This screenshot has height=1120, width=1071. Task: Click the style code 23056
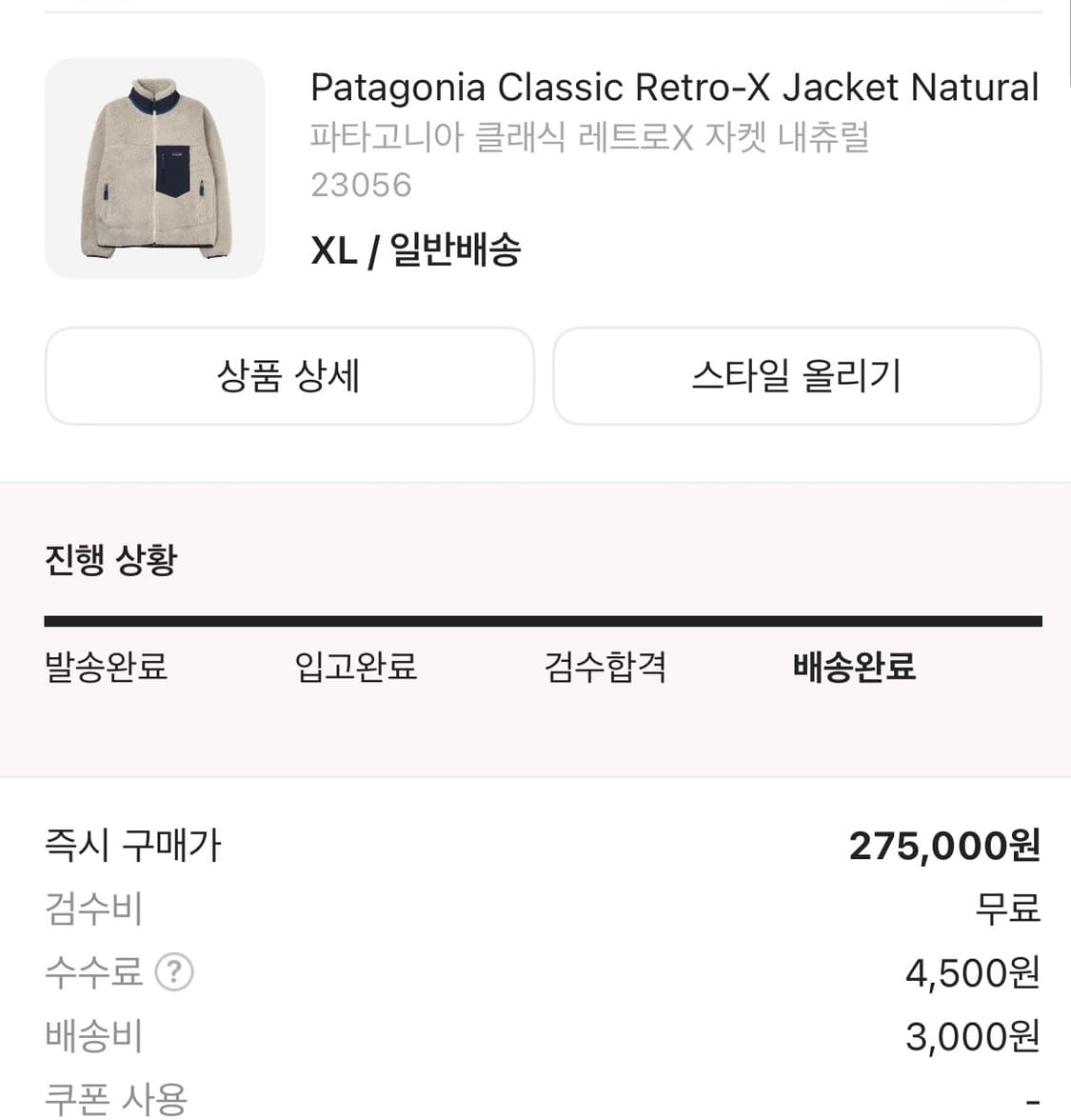coord(361,185)
